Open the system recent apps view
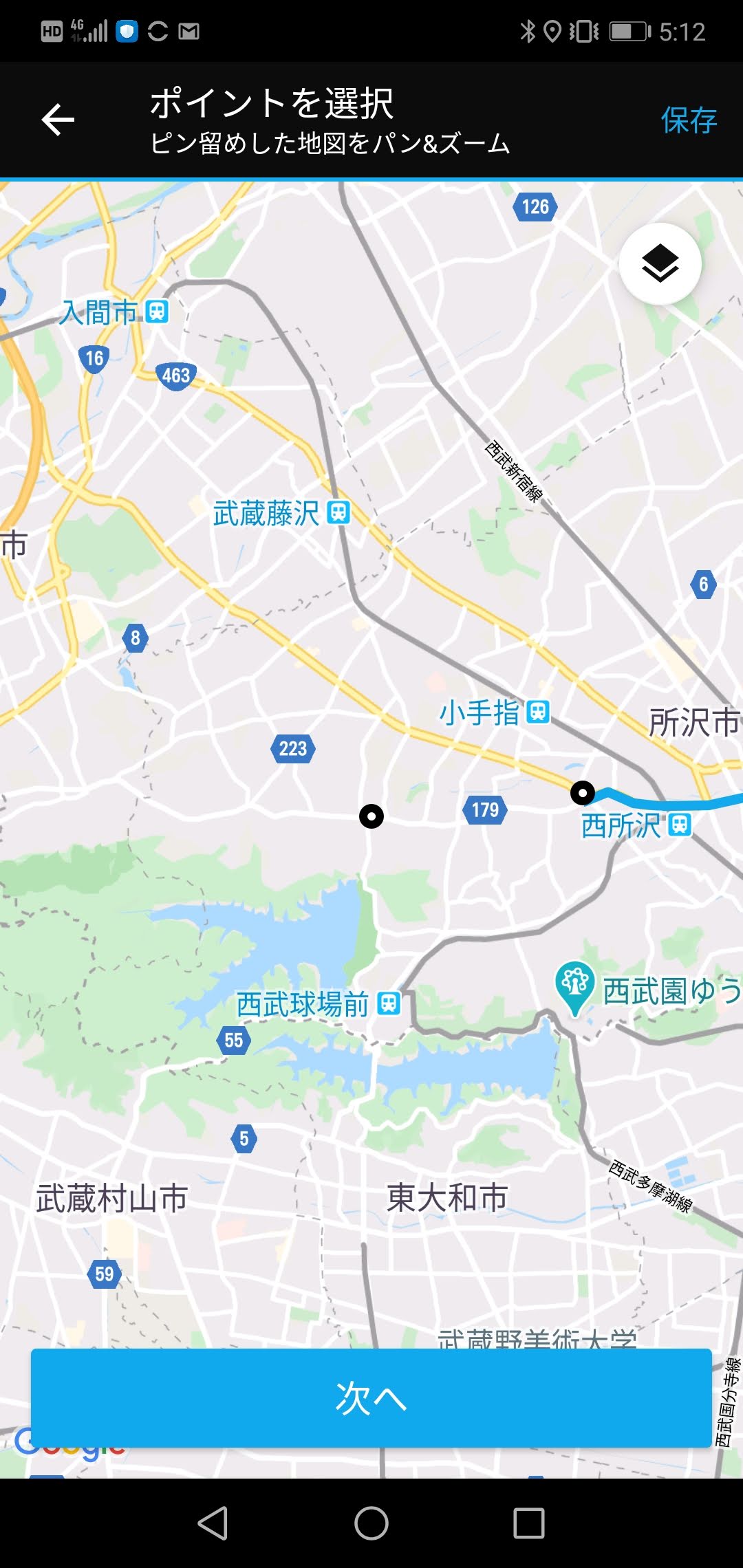 pyautogui.click(x=529, y=1523)
